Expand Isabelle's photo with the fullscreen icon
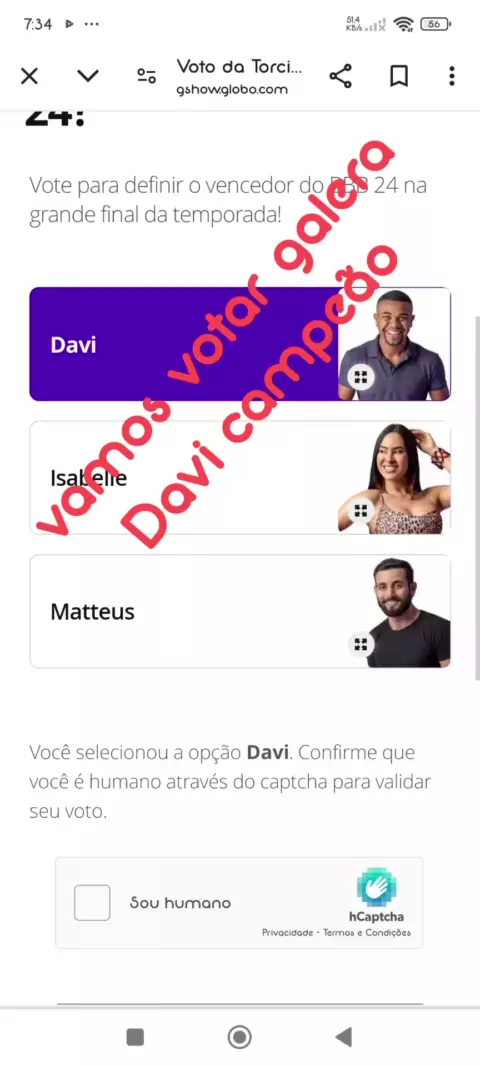The height and width of the screenshot is (1066, 480). pos(361,511)
